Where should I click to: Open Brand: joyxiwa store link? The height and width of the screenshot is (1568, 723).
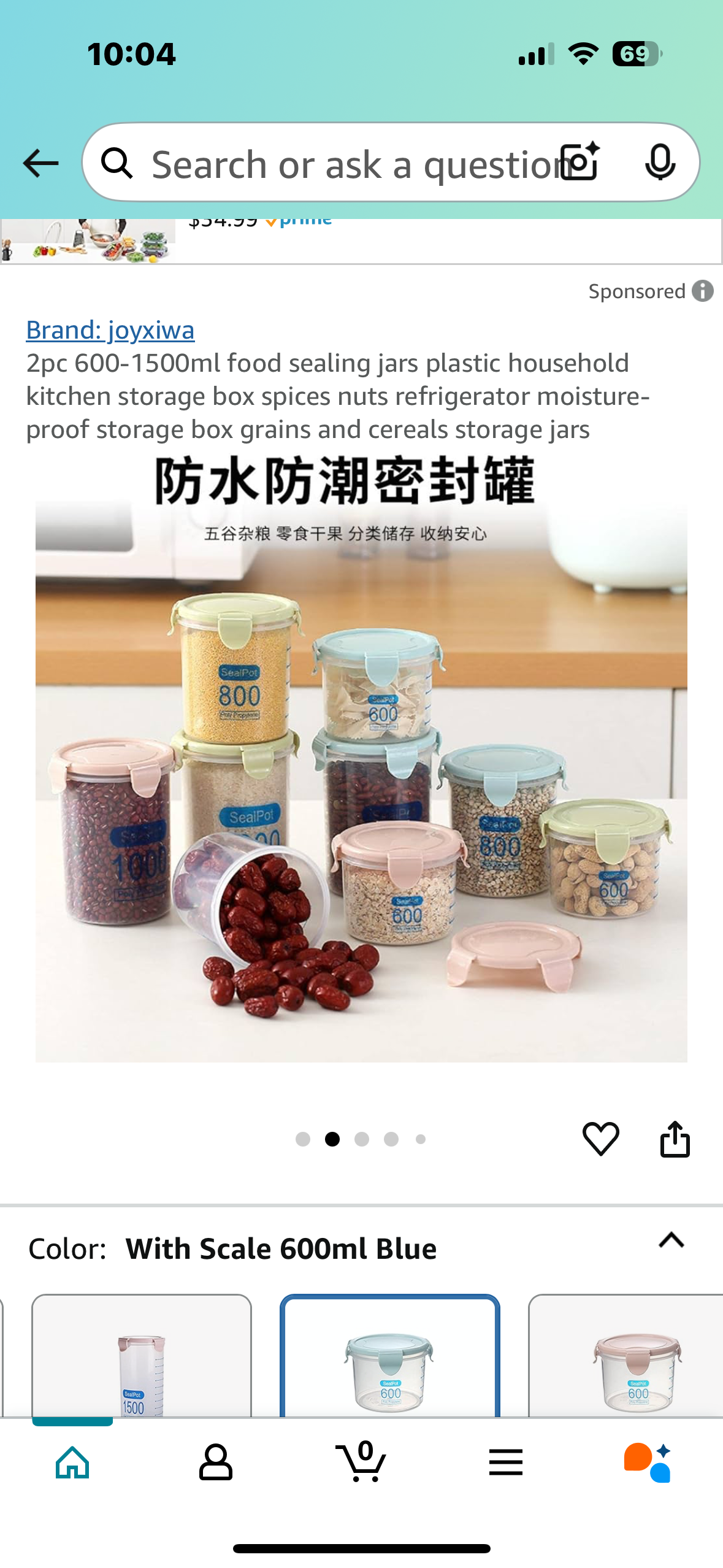(x=110, y=330)
